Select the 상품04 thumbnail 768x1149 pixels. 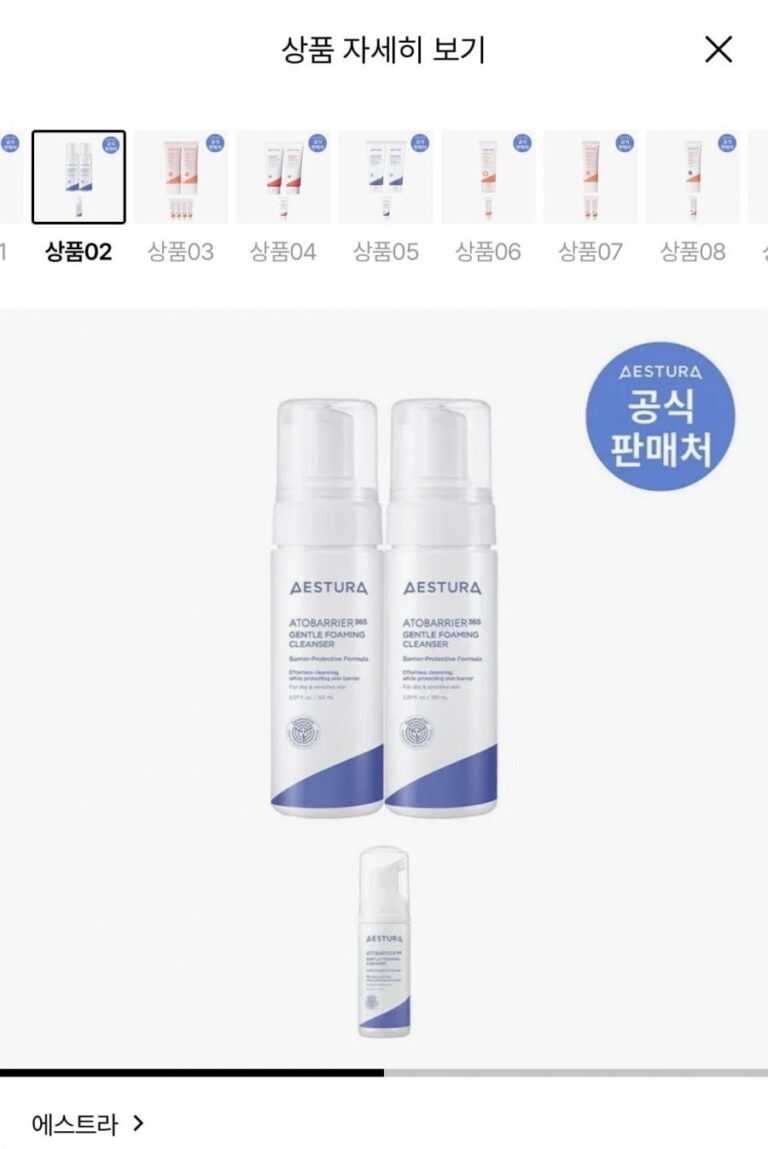click(283, 177)
